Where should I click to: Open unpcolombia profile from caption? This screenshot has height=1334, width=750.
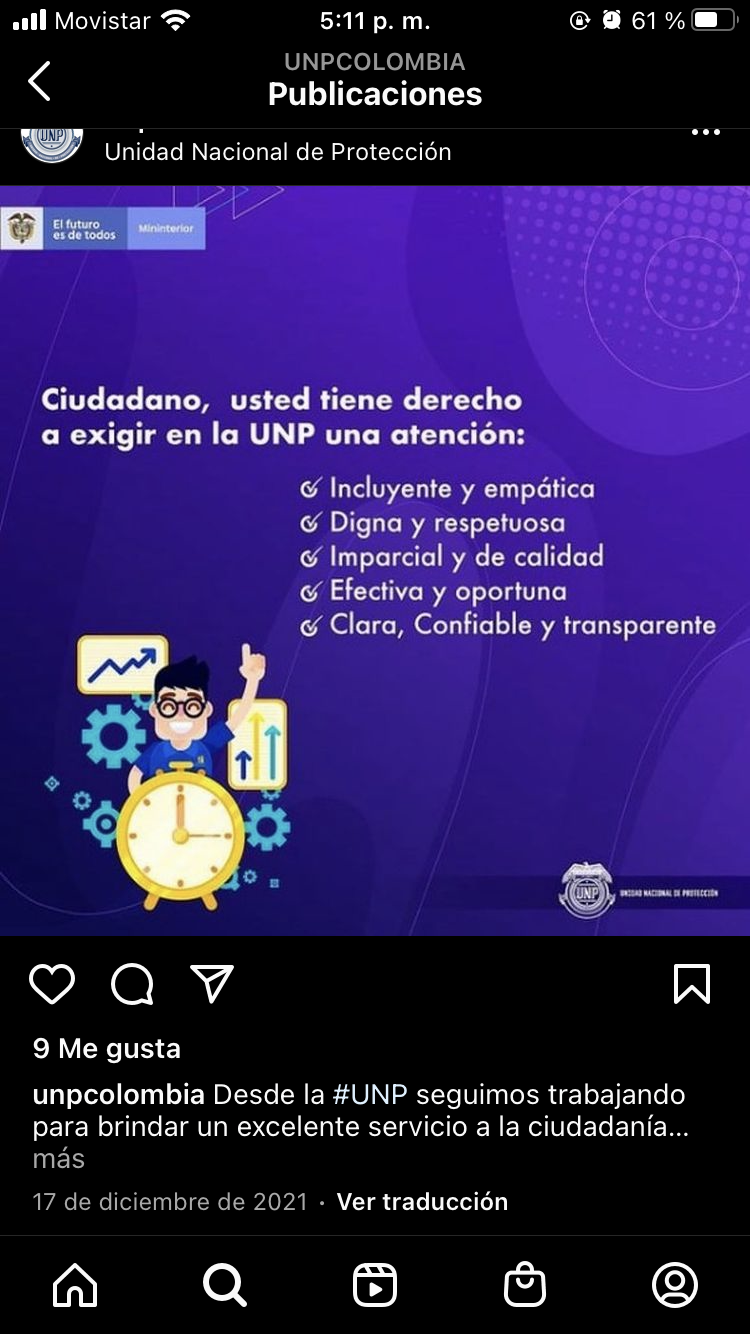click(119, 1094)
